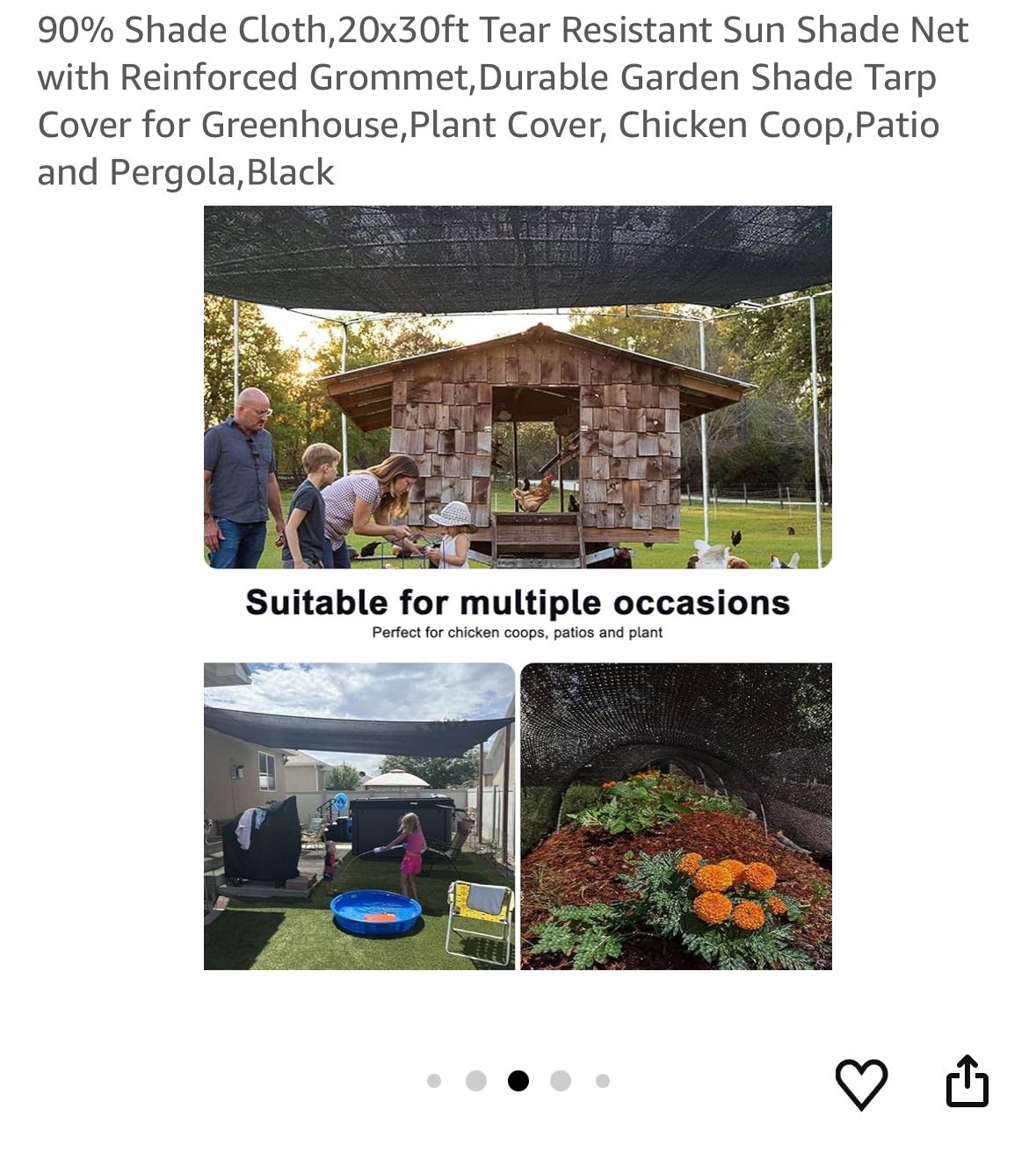Jump to the first image dot
The width and height of the screenshot is (1036, 1167).
tap(434, 1081)
